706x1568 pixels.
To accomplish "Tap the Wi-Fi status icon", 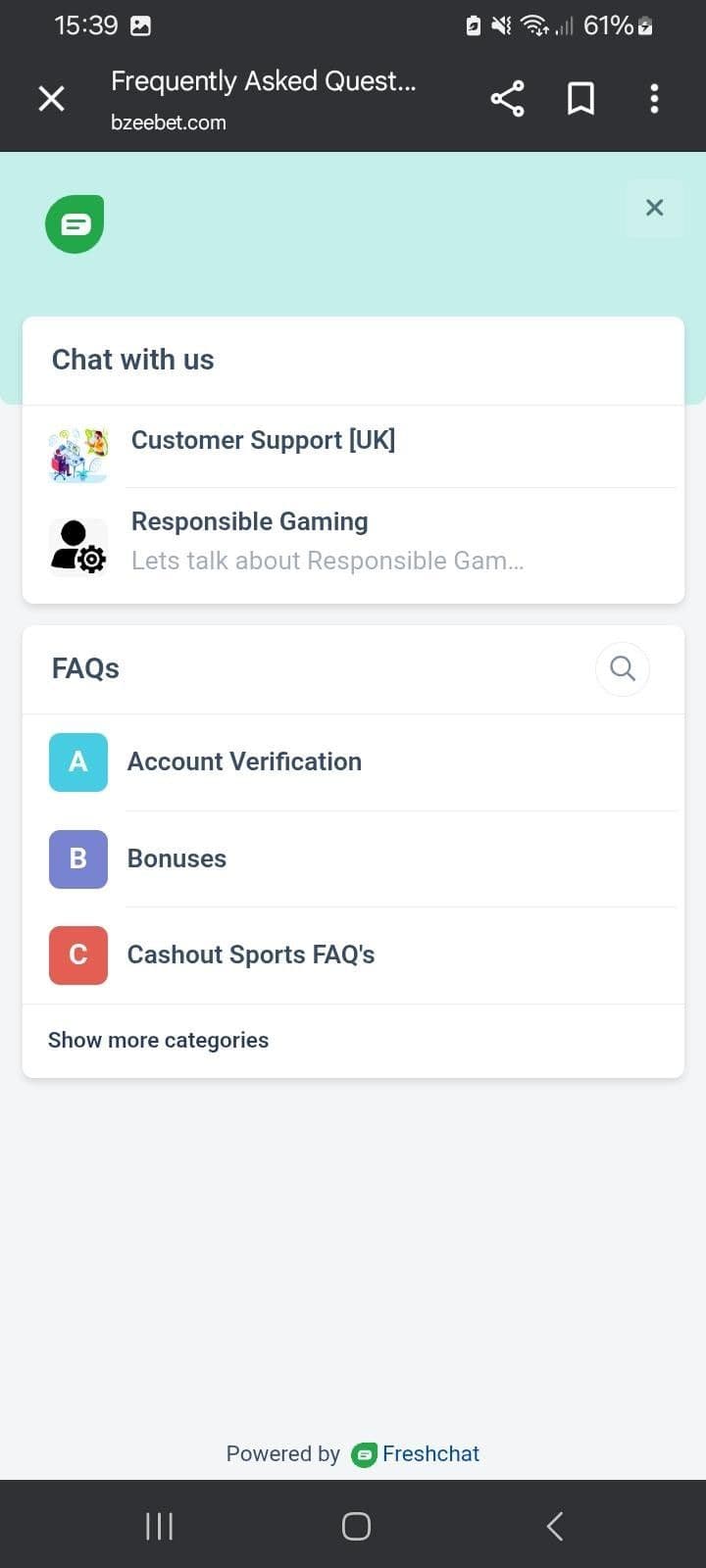I will pyautogui.click(x=534, y=25).
